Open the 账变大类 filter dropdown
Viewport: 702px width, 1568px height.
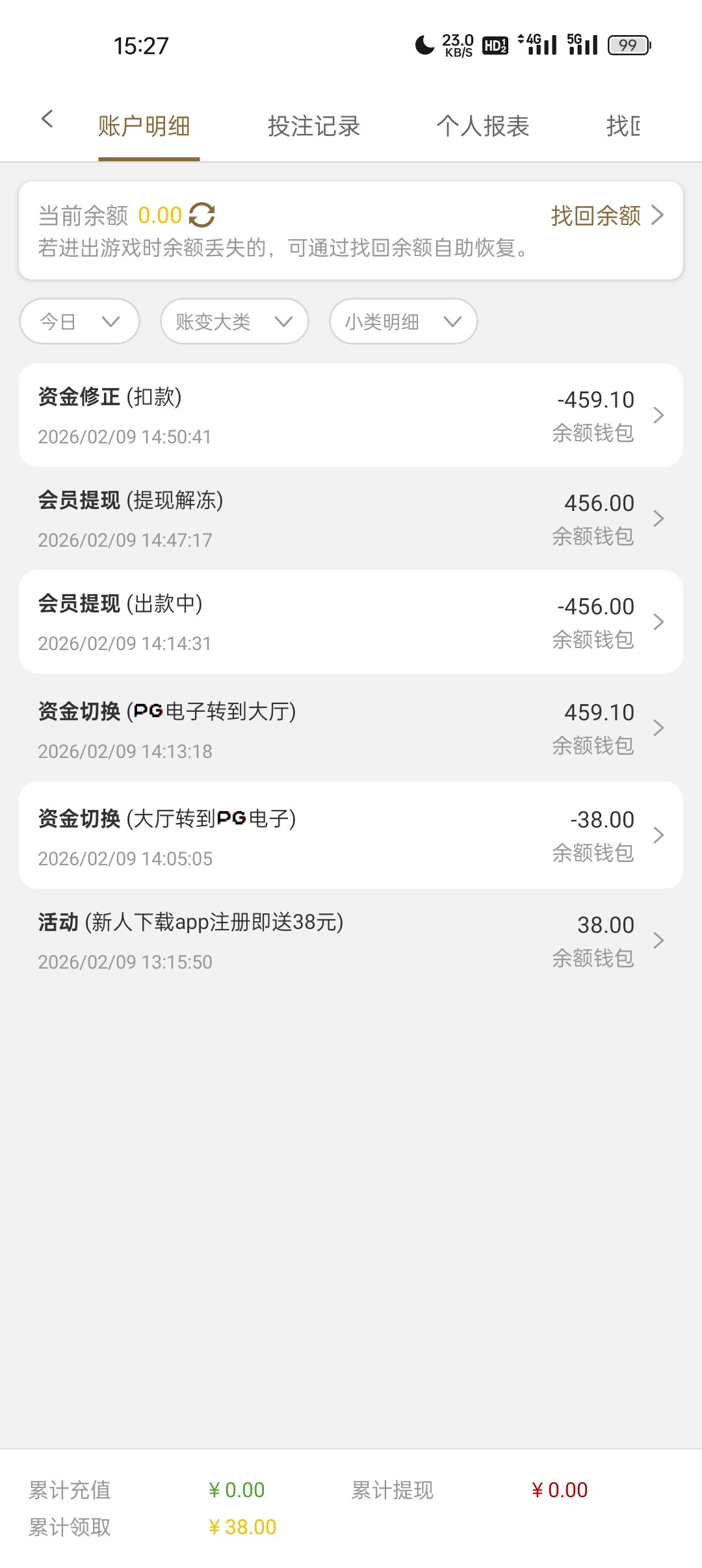pos(234,321)
